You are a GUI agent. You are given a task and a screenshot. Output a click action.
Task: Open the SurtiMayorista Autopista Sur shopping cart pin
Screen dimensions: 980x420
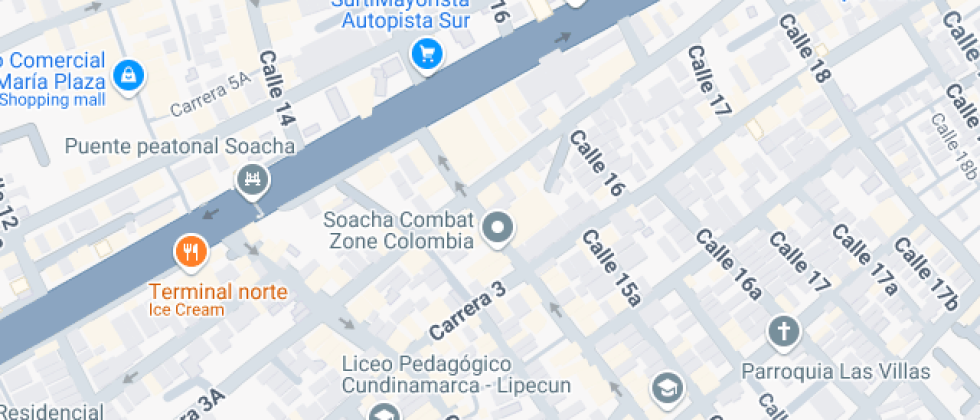click(x=428, y=55)
